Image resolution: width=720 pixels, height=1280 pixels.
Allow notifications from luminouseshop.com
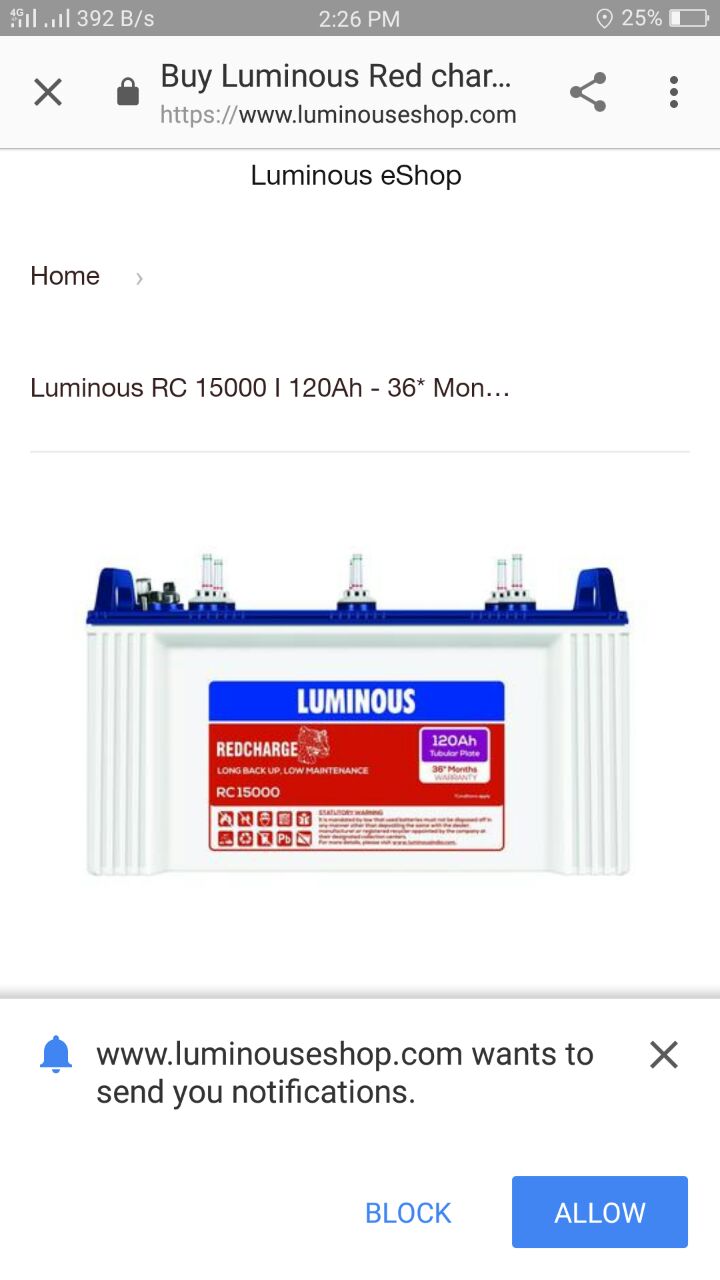pyautogui.click(x=599, y=1212)
